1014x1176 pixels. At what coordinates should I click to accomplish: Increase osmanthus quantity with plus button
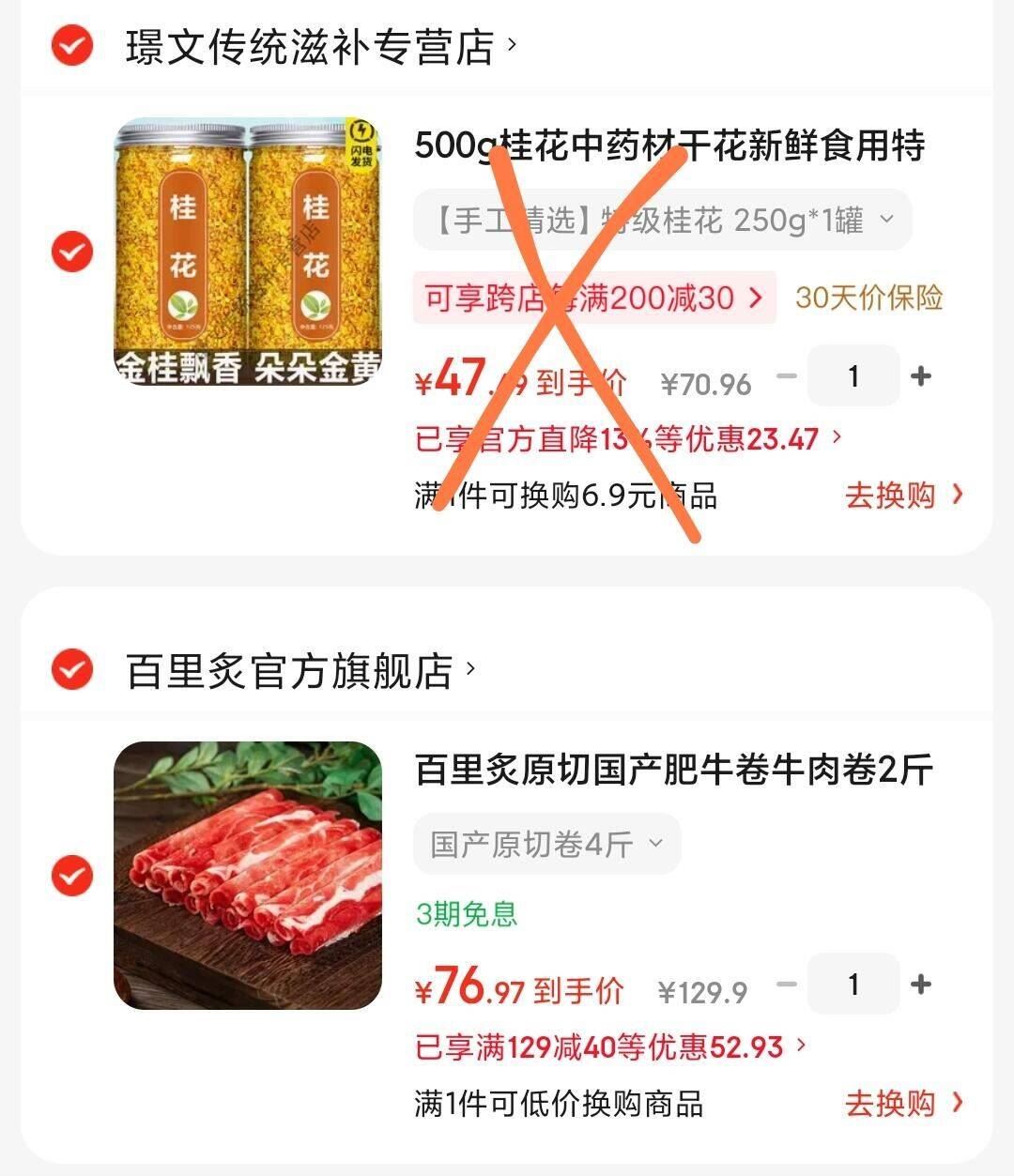point(920,375)
